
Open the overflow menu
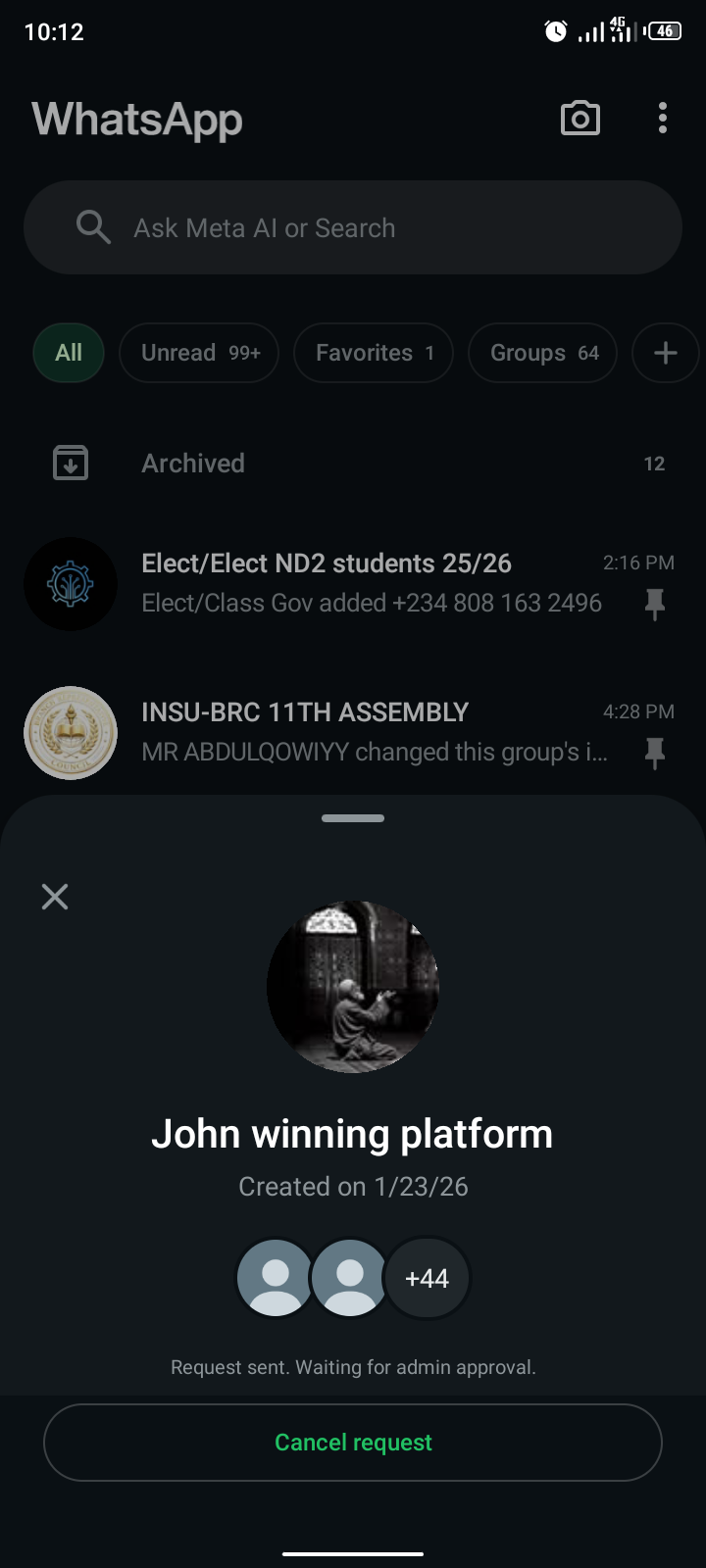click(x=663, y=119)
